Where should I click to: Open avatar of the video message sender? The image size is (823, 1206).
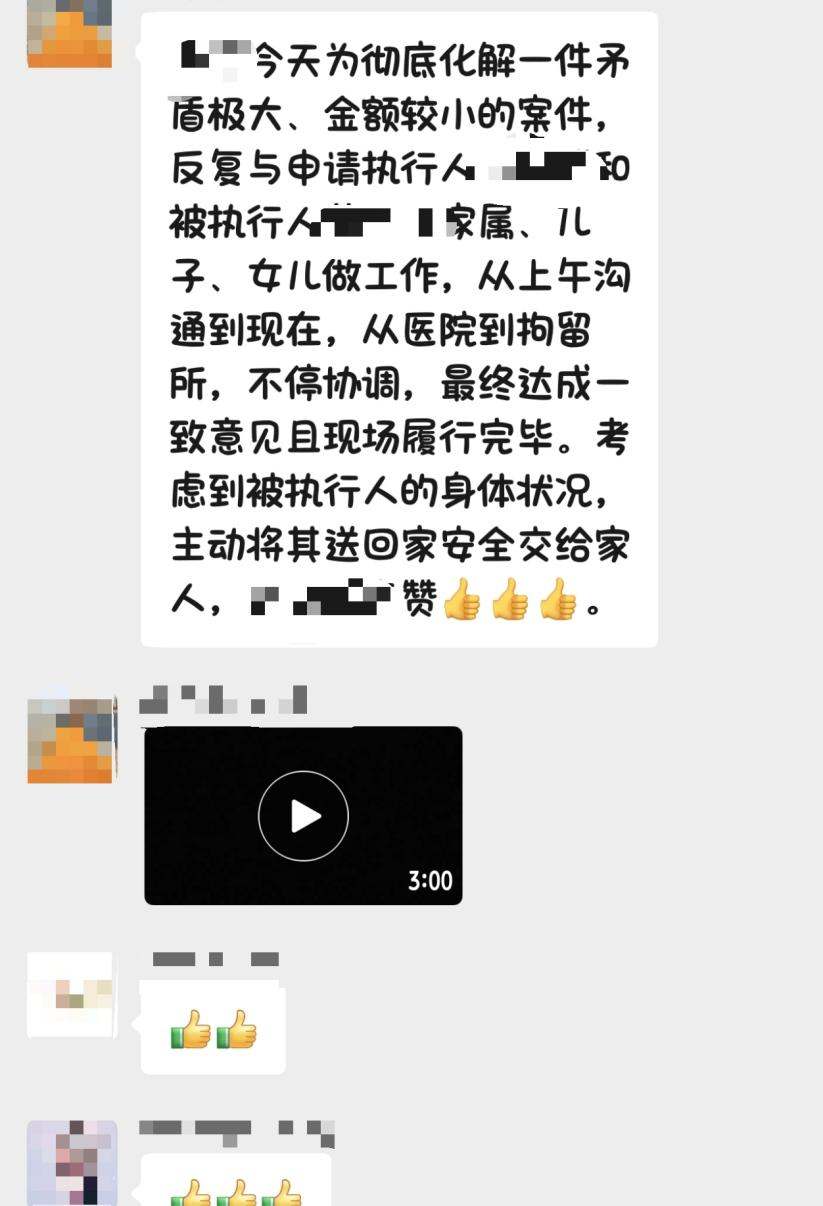72,740
